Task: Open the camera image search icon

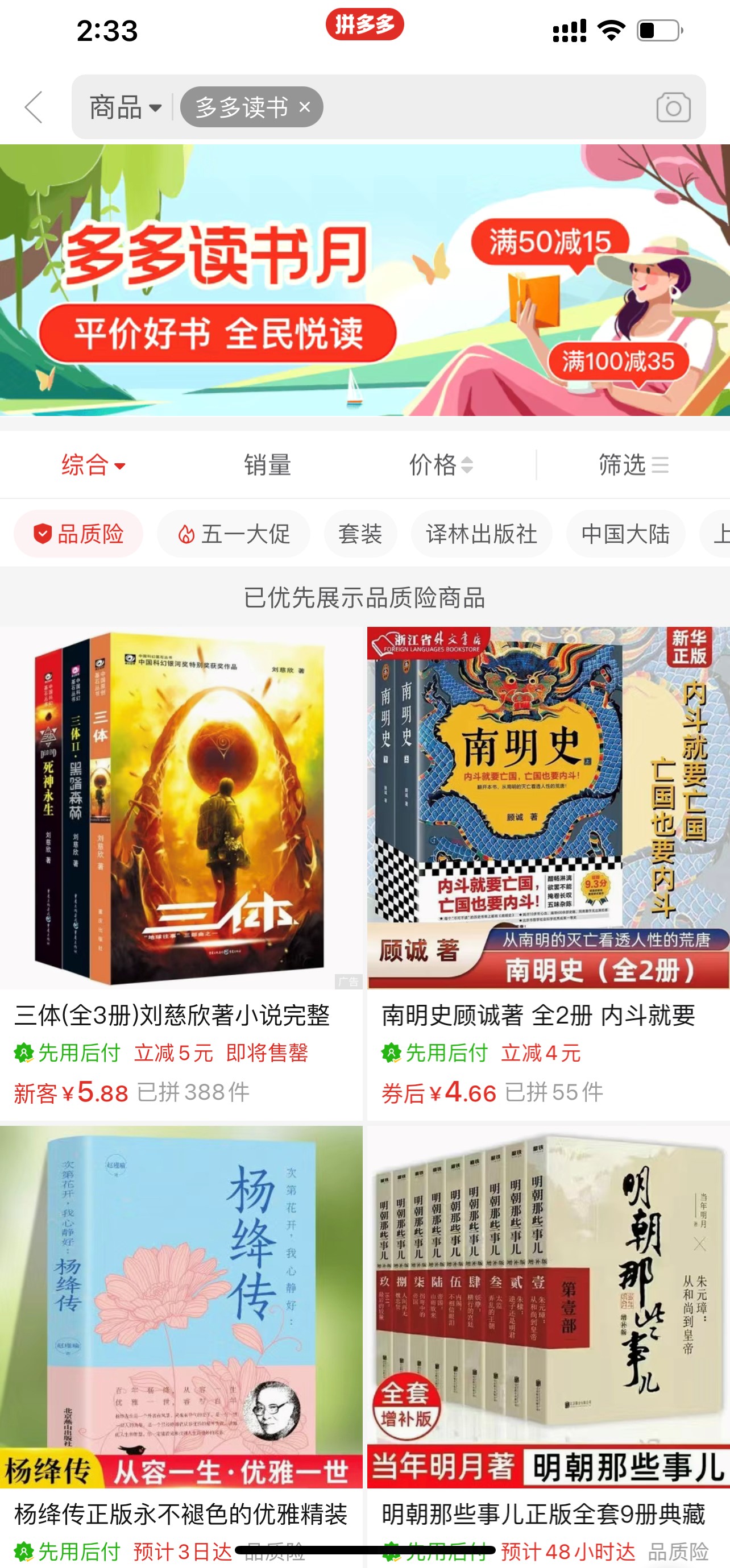Action: (673, 107)
